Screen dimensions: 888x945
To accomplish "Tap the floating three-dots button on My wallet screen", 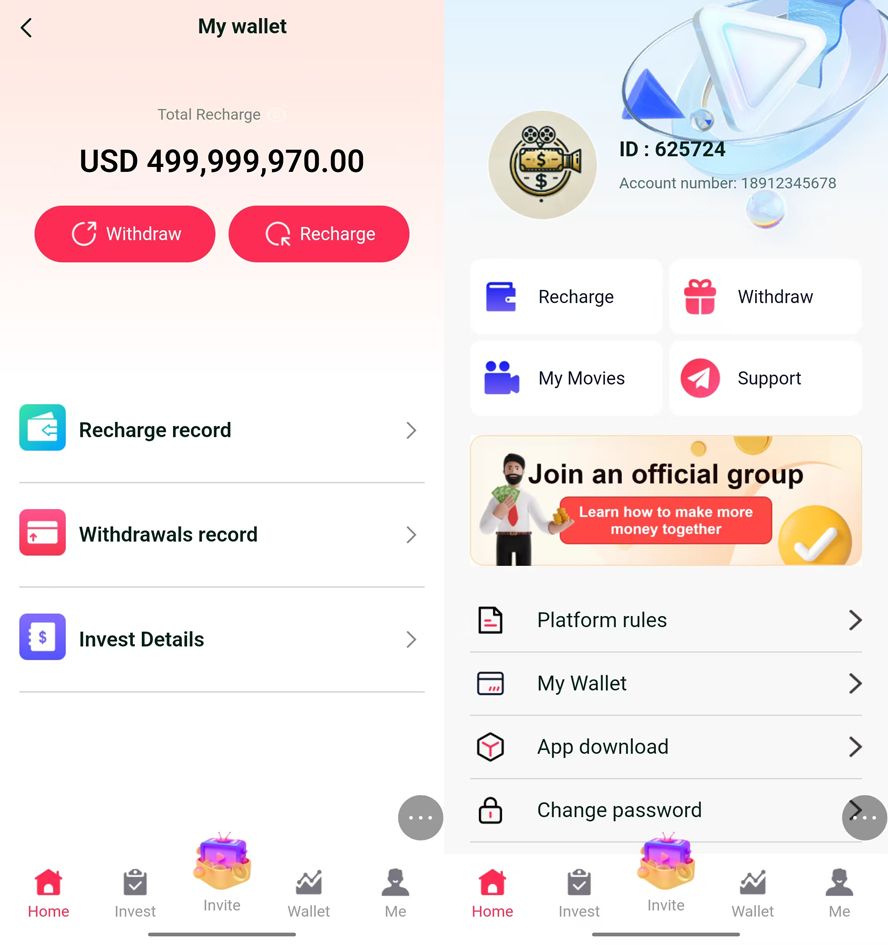I will point(420,818).
